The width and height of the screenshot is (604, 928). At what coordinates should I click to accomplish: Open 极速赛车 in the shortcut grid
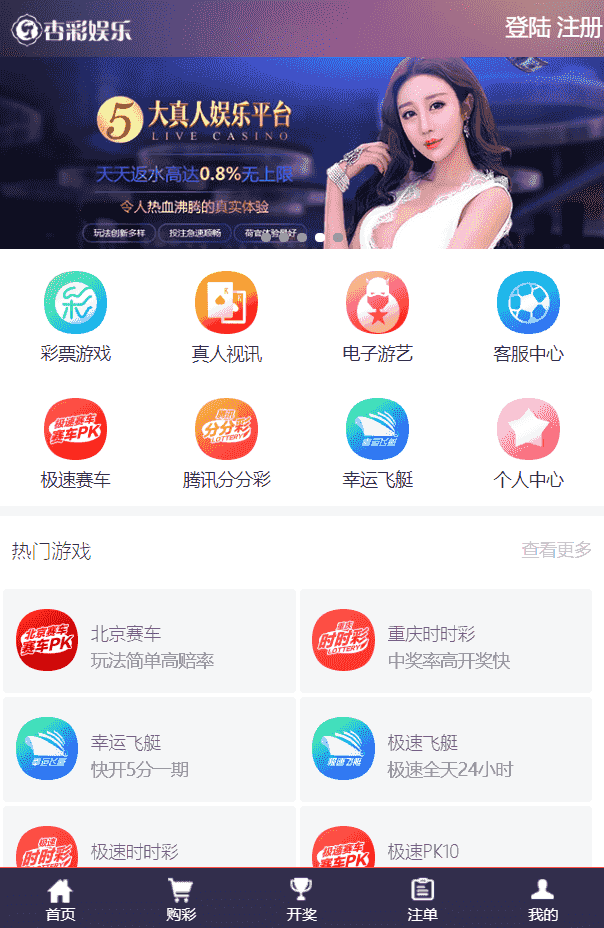click(x=76, y=443)
